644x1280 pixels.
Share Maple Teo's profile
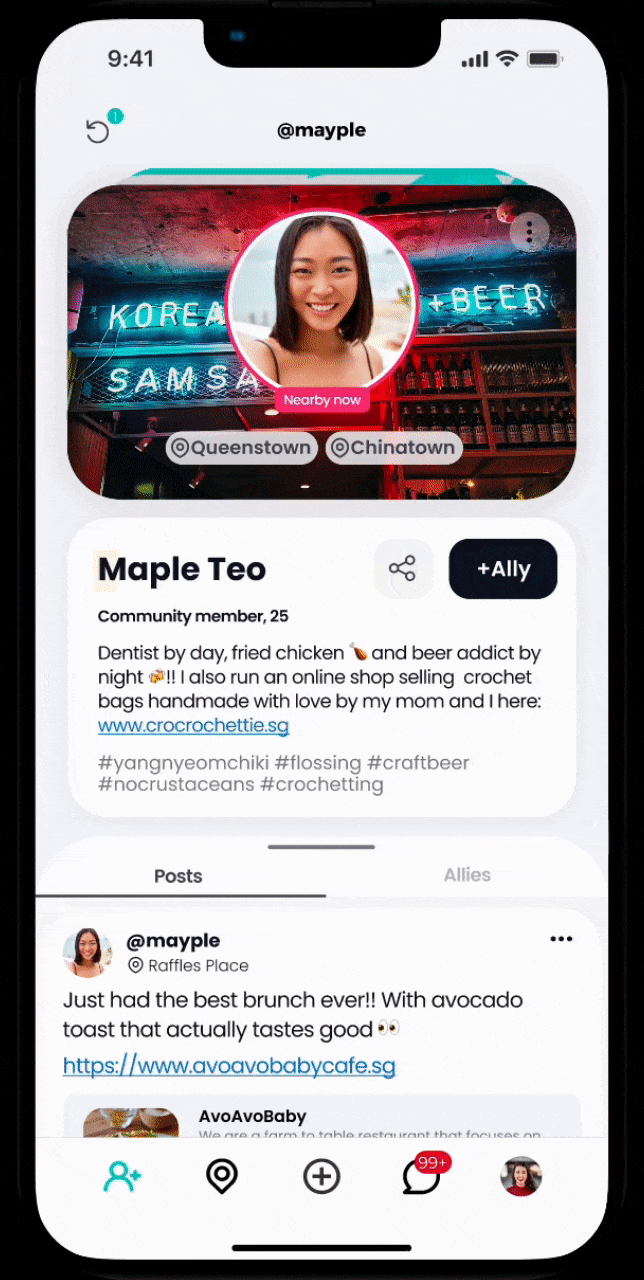click(x=402, y=569)
